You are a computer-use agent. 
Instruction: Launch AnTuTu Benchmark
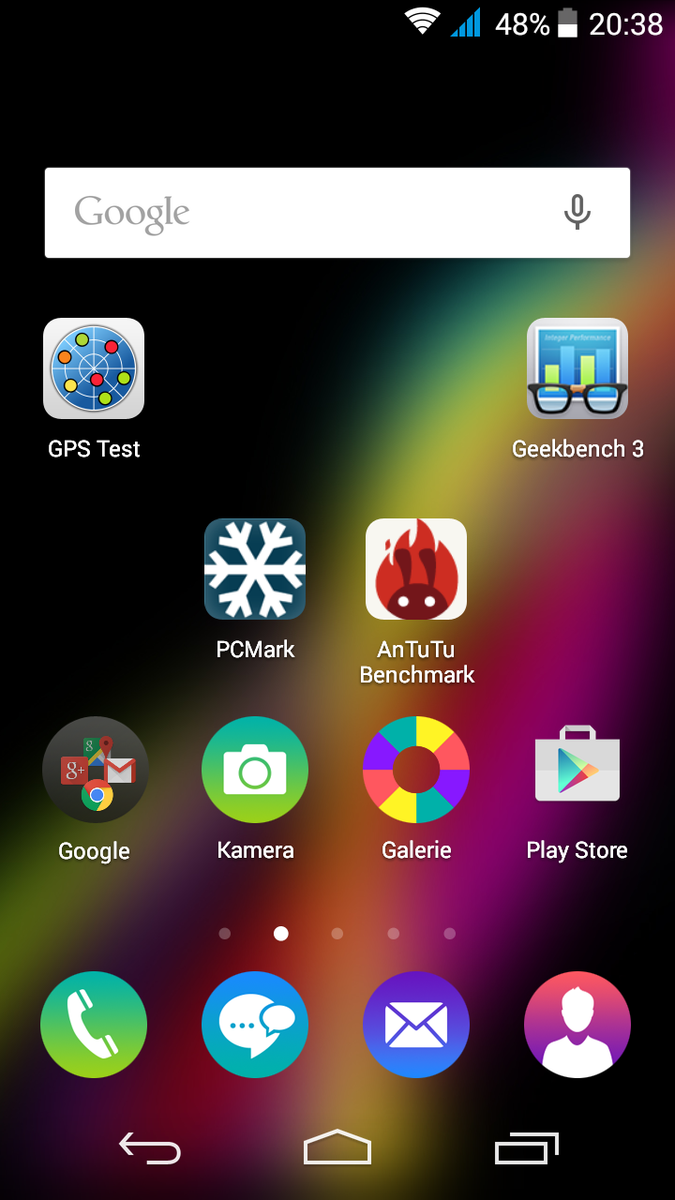[416, 569]
